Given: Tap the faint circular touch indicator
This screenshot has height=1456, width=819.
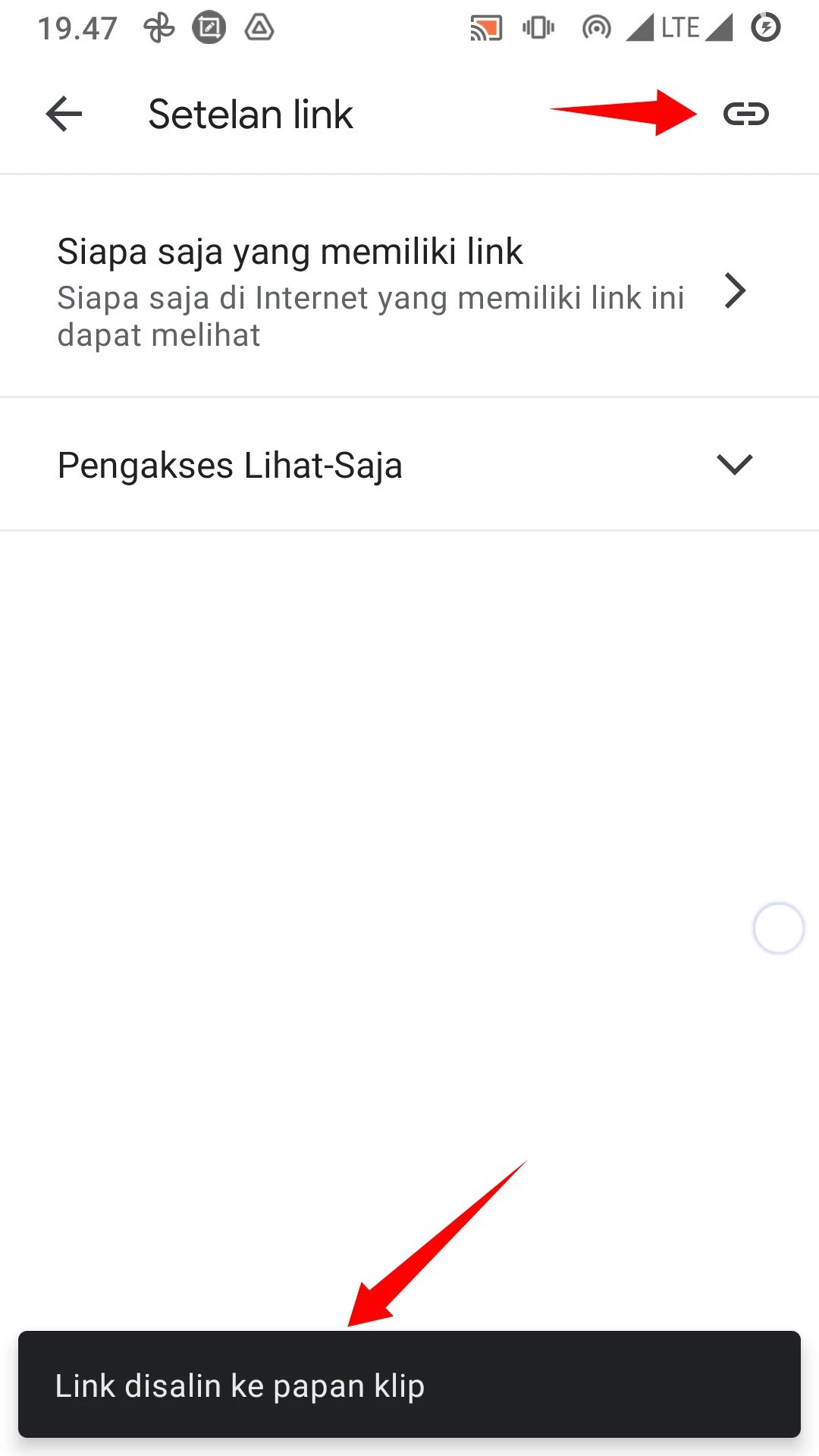Looking at the screenshot, I should tap(778, 928).
